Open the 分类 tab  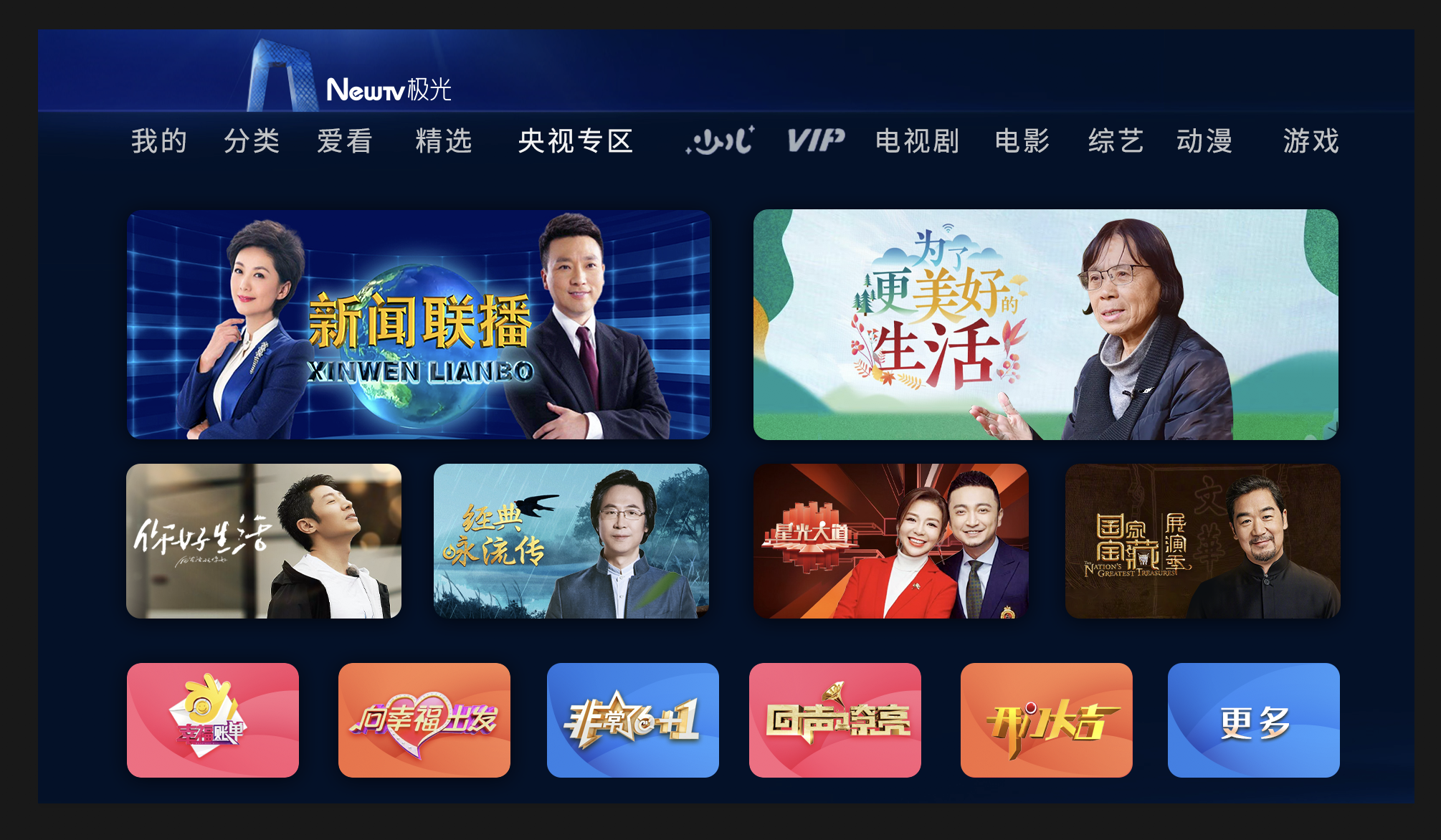pos(252,141)
